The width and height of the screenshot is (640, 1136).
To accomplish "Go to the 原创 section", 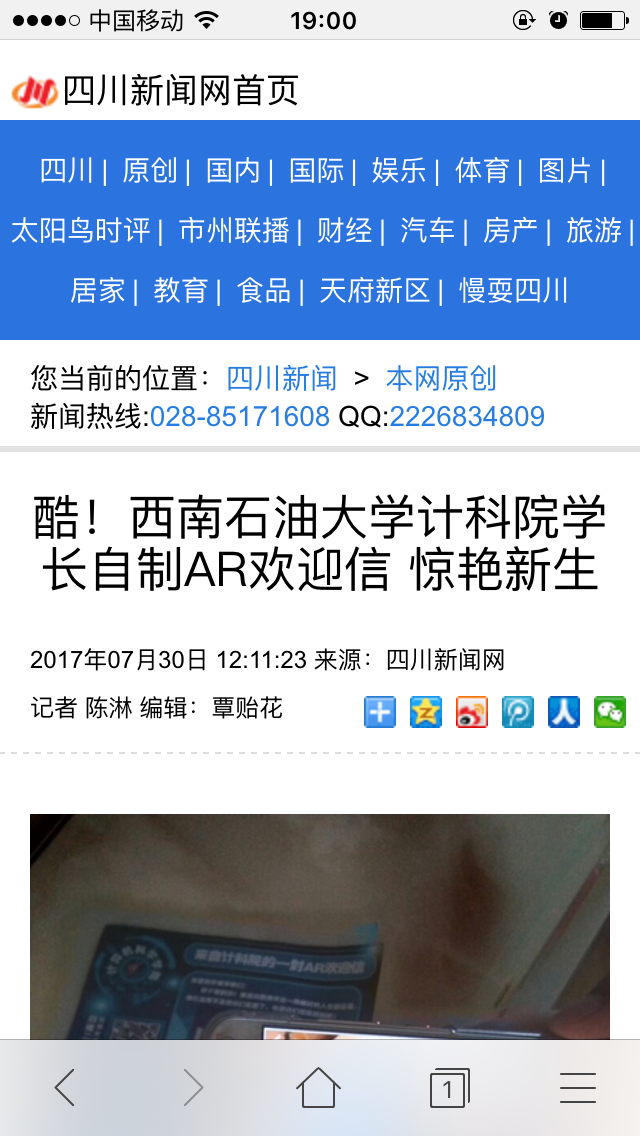I will click(x=150, y=171).
